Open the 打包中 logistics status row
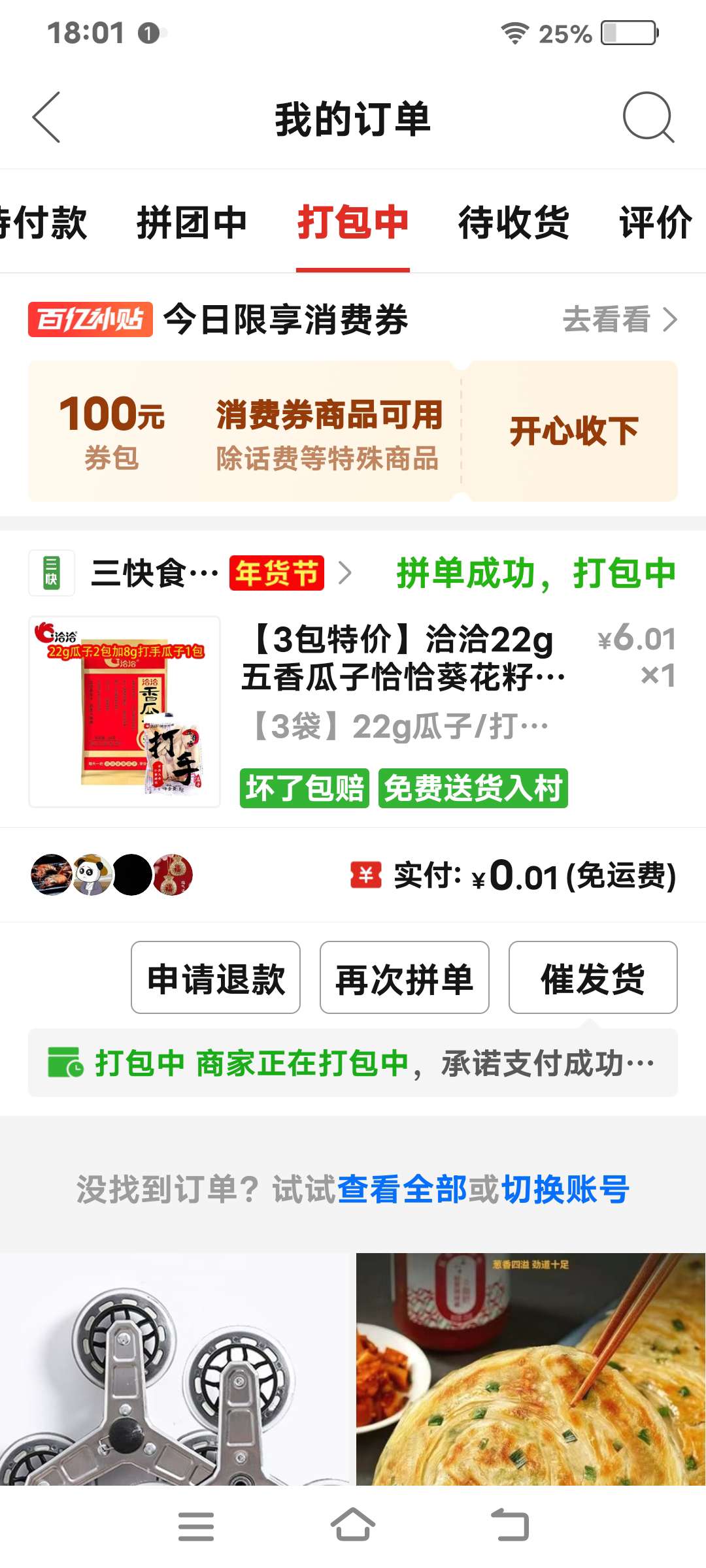This screenshot has height=1568, width=706. tap(353, 1063)
